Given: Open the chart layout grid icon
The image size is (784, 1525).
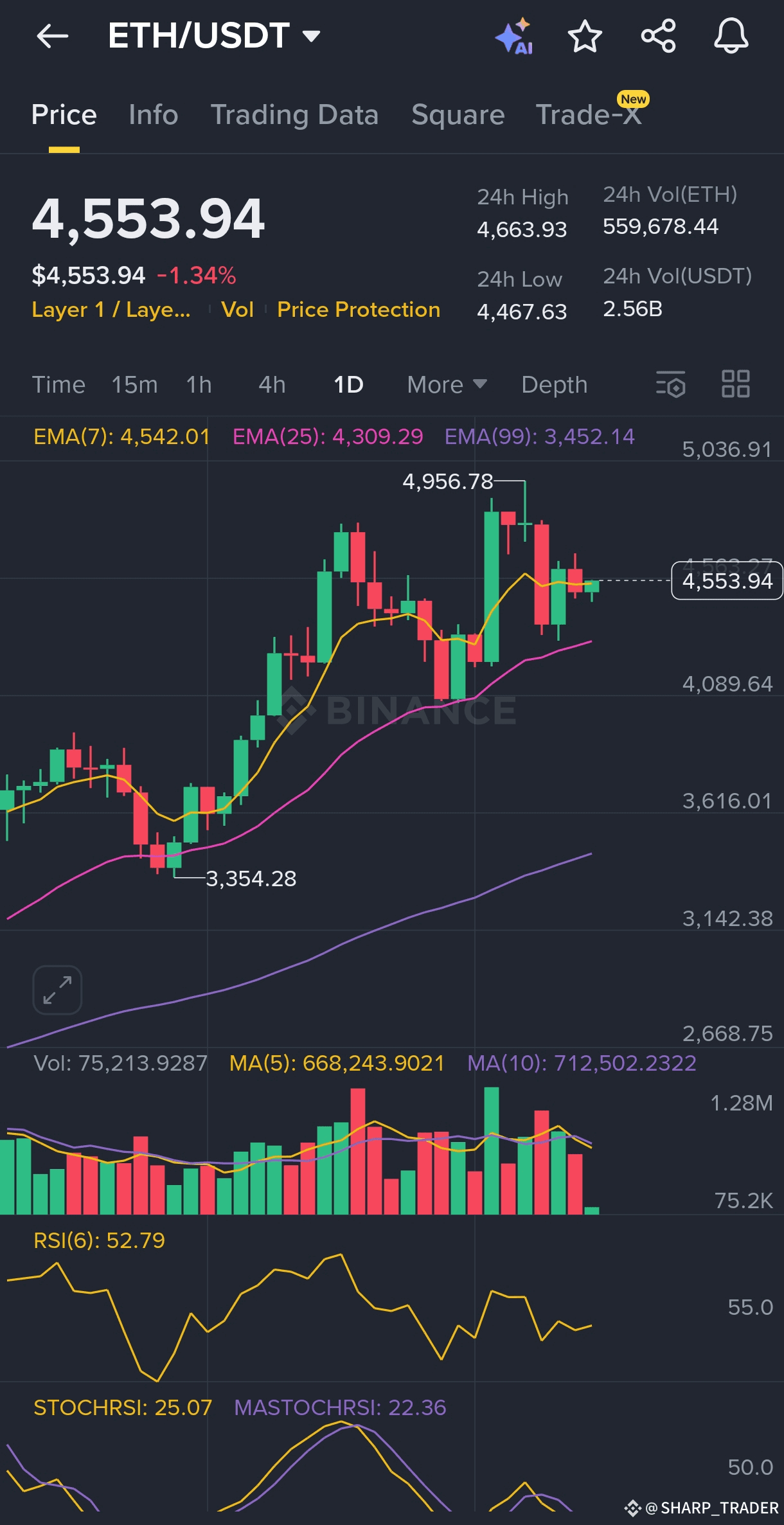Looking at the screenshot, I should click(x=736, y=384).
